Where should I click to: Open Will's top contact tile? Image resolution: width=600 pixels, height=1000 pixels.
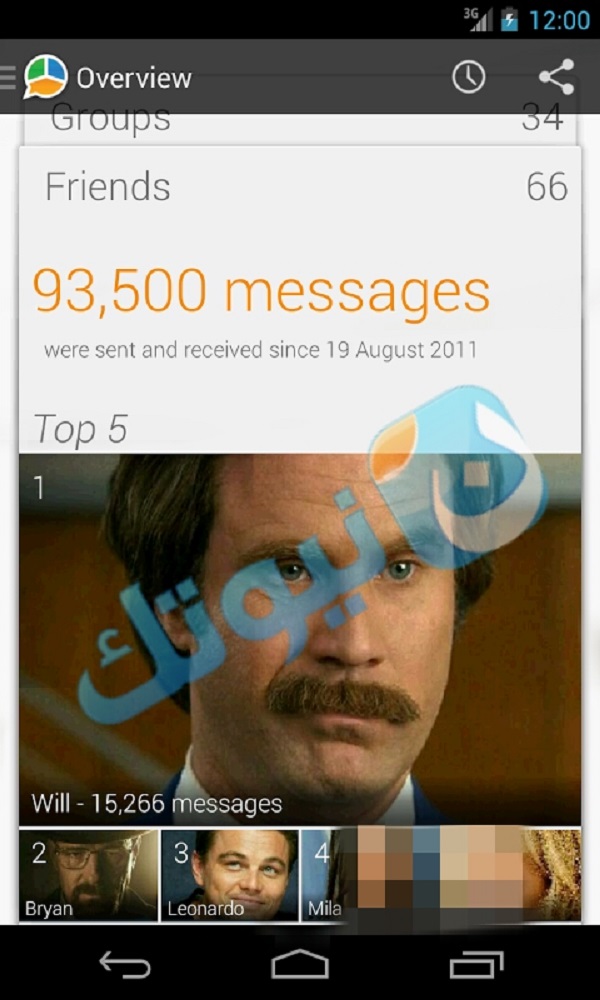tap(300, 640)
